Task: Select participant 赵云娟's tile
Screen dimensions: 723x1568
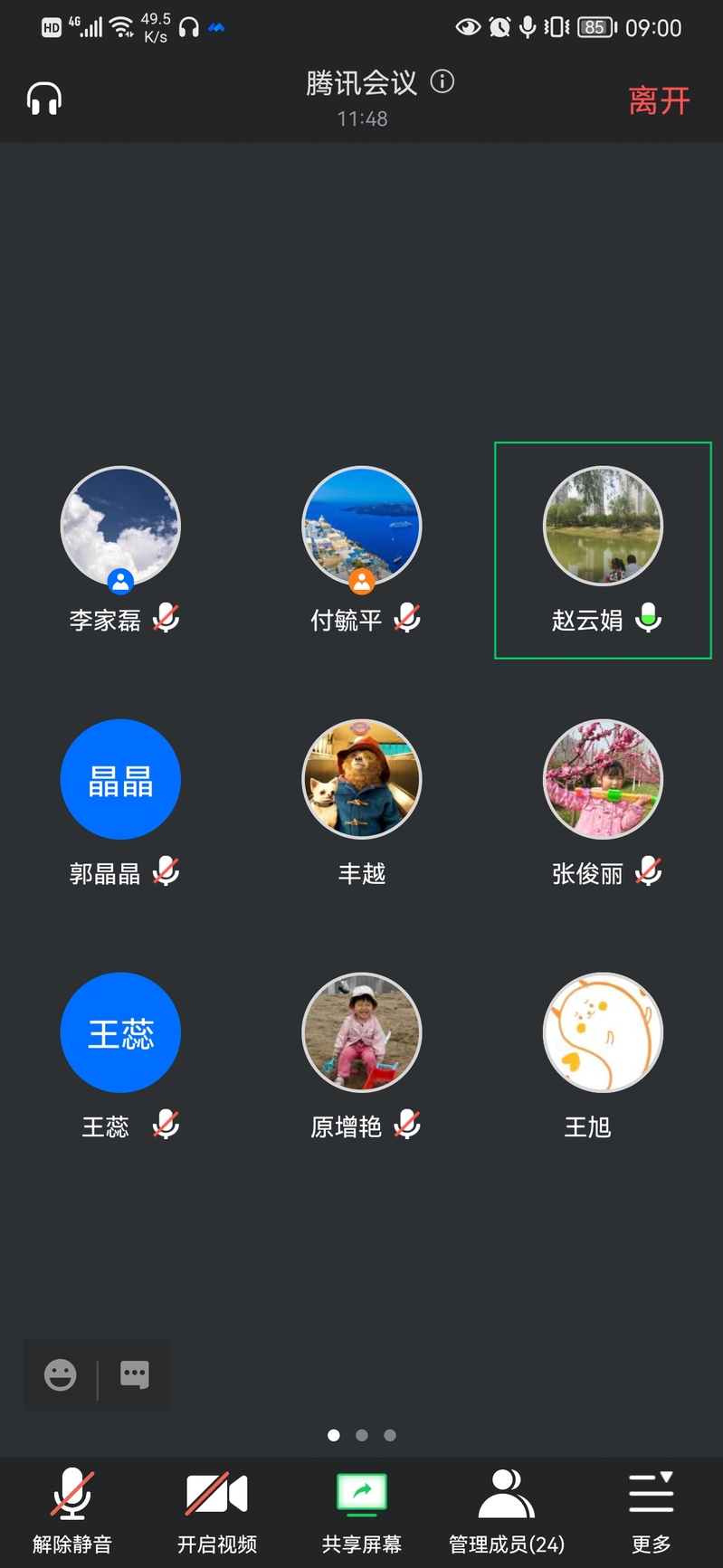Action: pos(603,550)
